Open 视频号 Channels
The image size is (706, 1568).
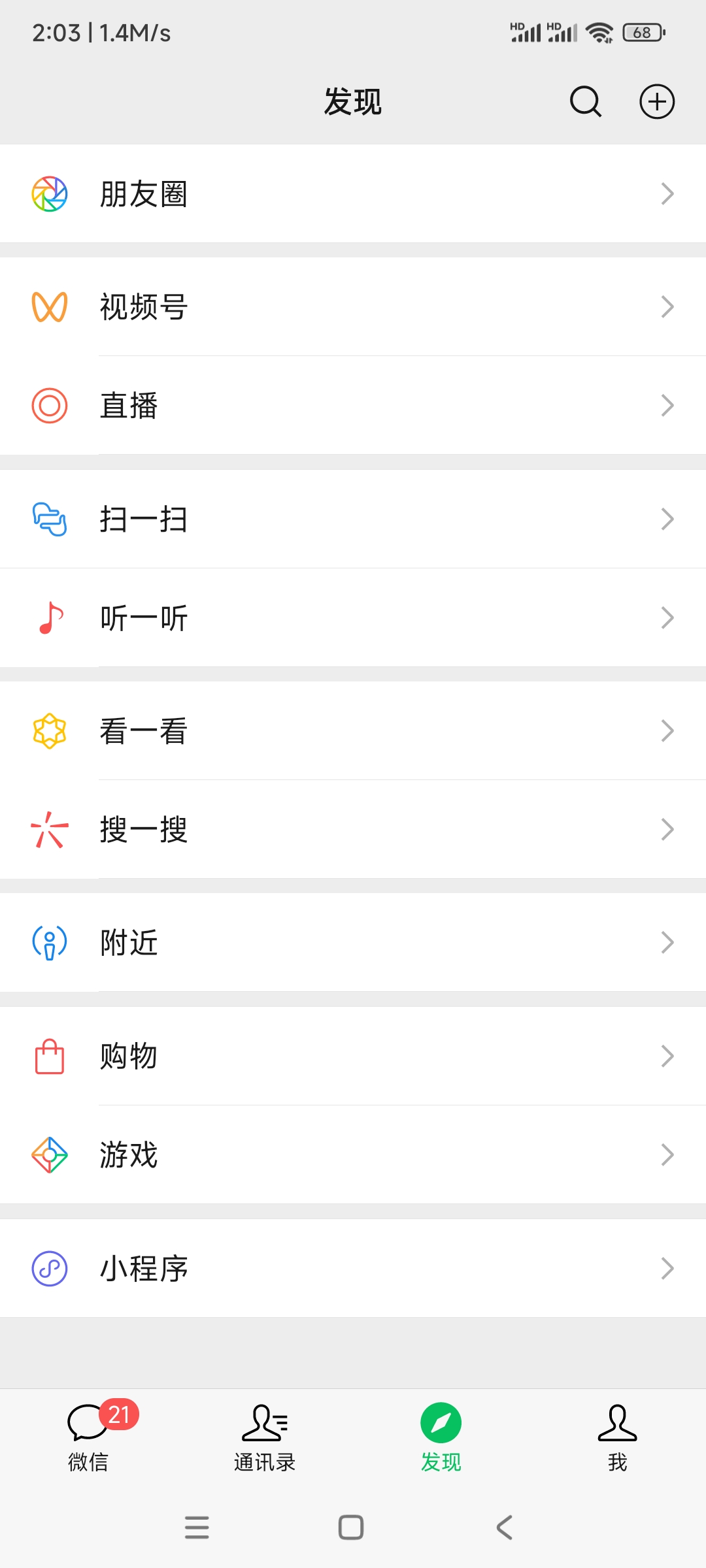click(353, 307)
